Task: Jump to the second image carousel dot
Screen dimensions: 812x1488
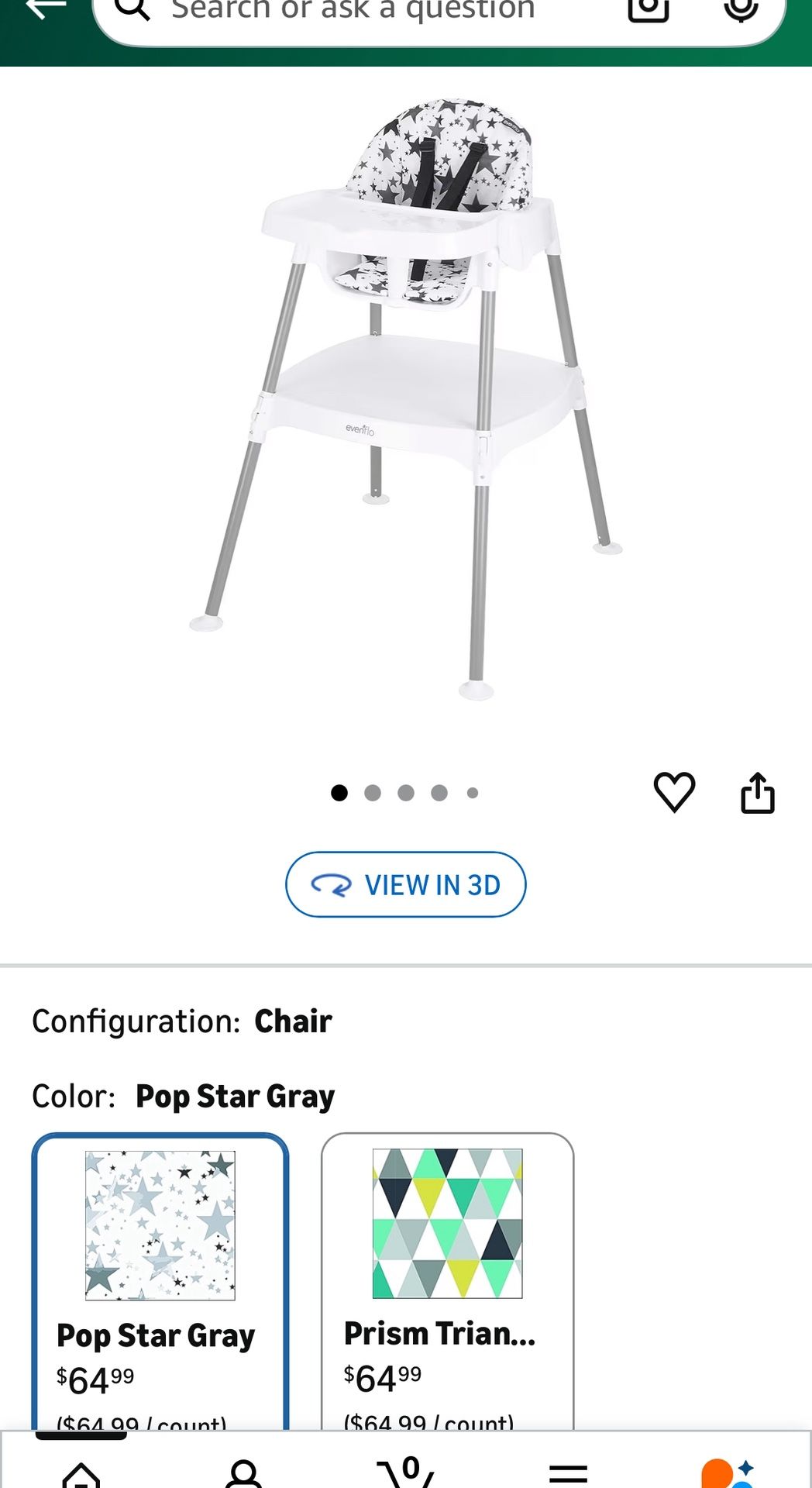Action: pyautogui.click(x=374, y=792)
